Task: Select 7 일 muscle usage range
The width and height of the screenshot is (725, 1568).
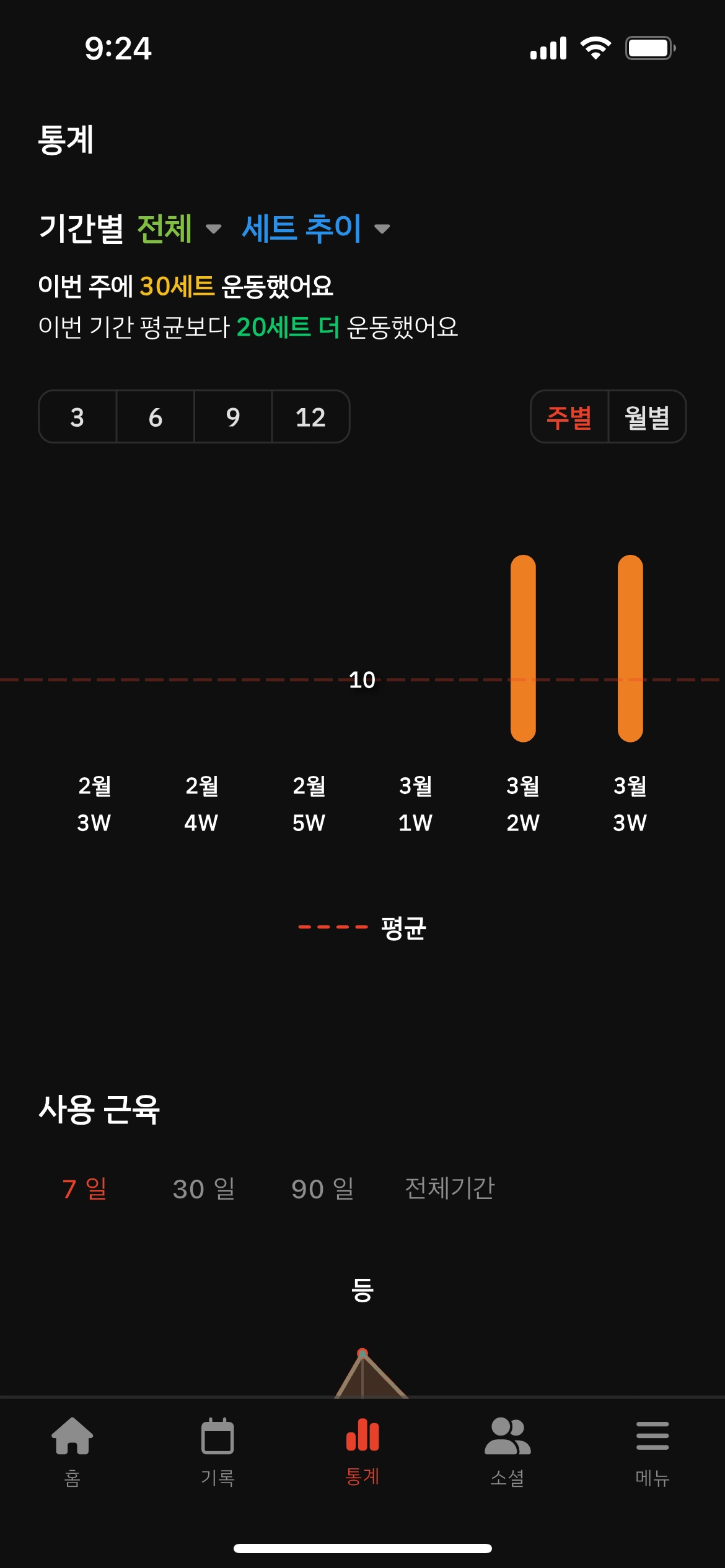Action: point(85,1188)
